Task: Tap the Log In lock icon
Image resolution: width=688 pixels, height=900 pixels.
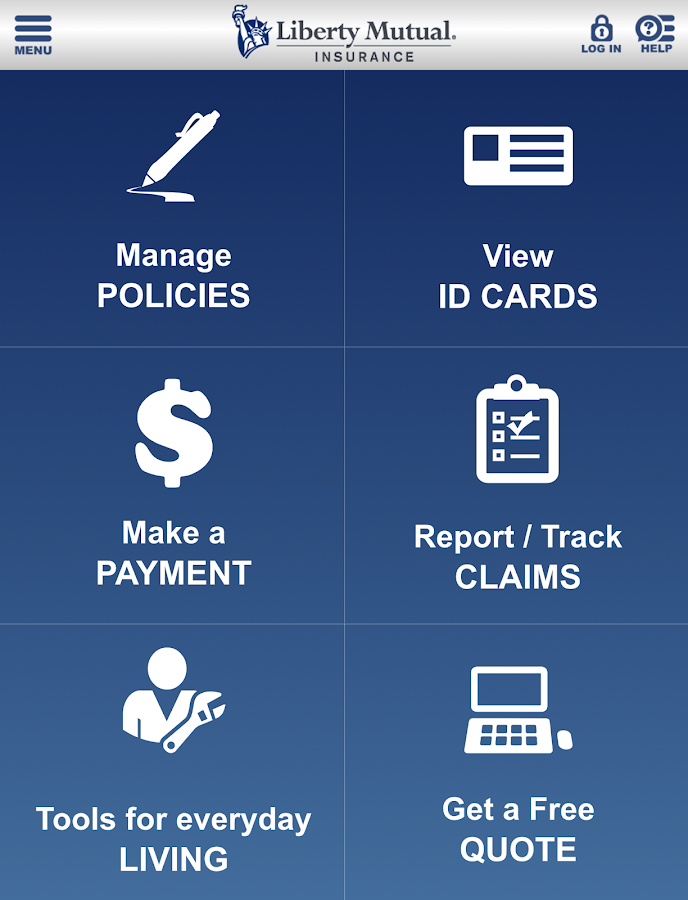Action: 600,34
